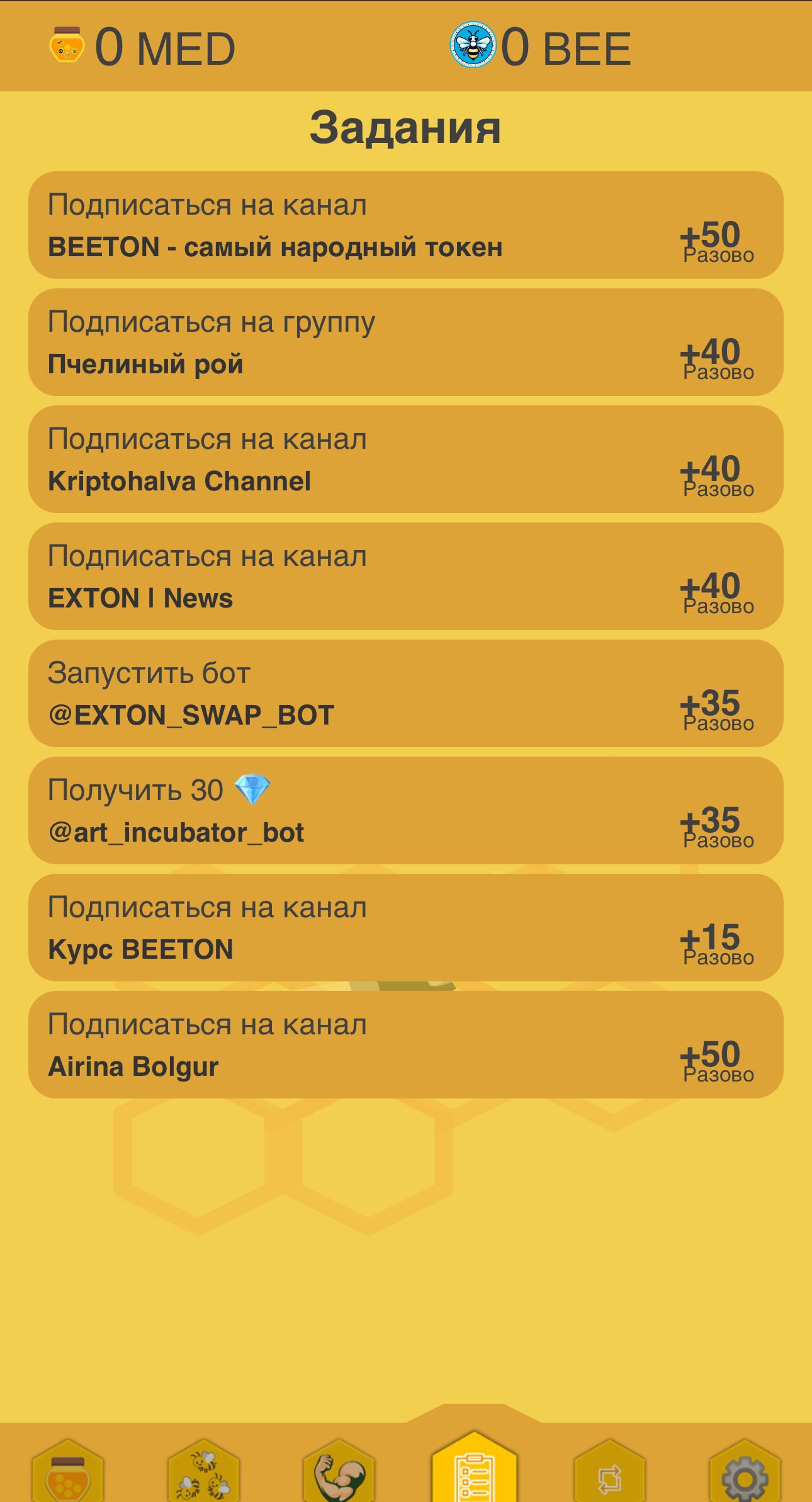Screen dimensions: 812x1502
Task: Open the @art_incubator_bot diamond task
Action: point(406,809)
